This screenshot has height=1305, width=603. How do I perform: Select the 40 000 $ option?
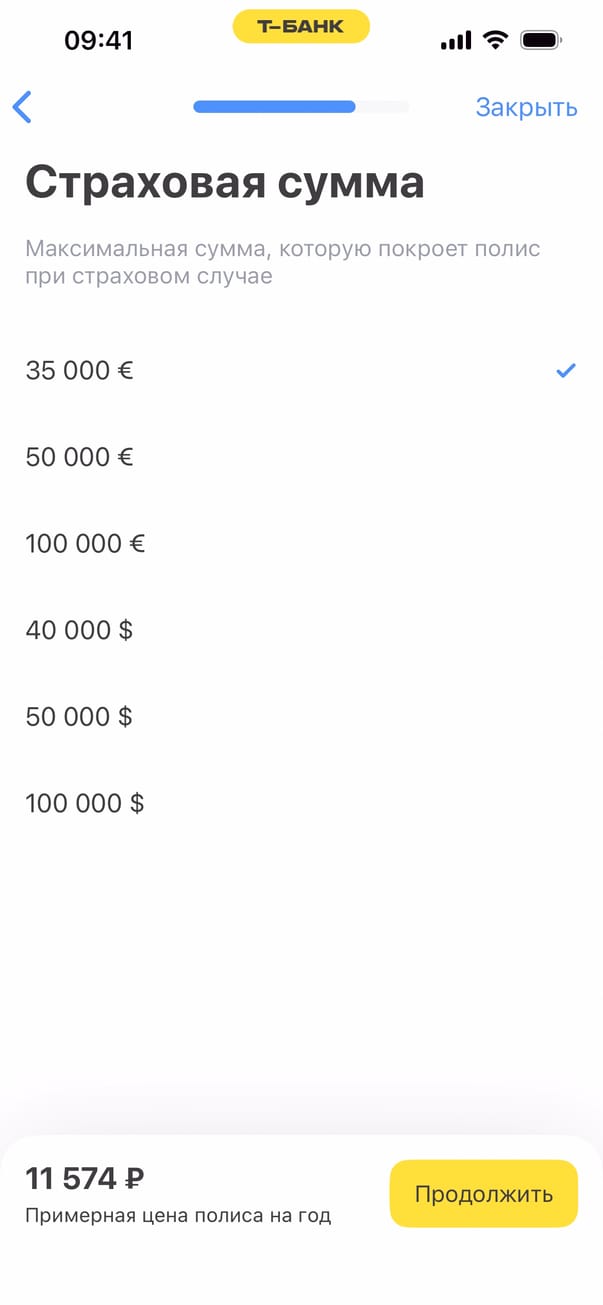tap(80, 630)
